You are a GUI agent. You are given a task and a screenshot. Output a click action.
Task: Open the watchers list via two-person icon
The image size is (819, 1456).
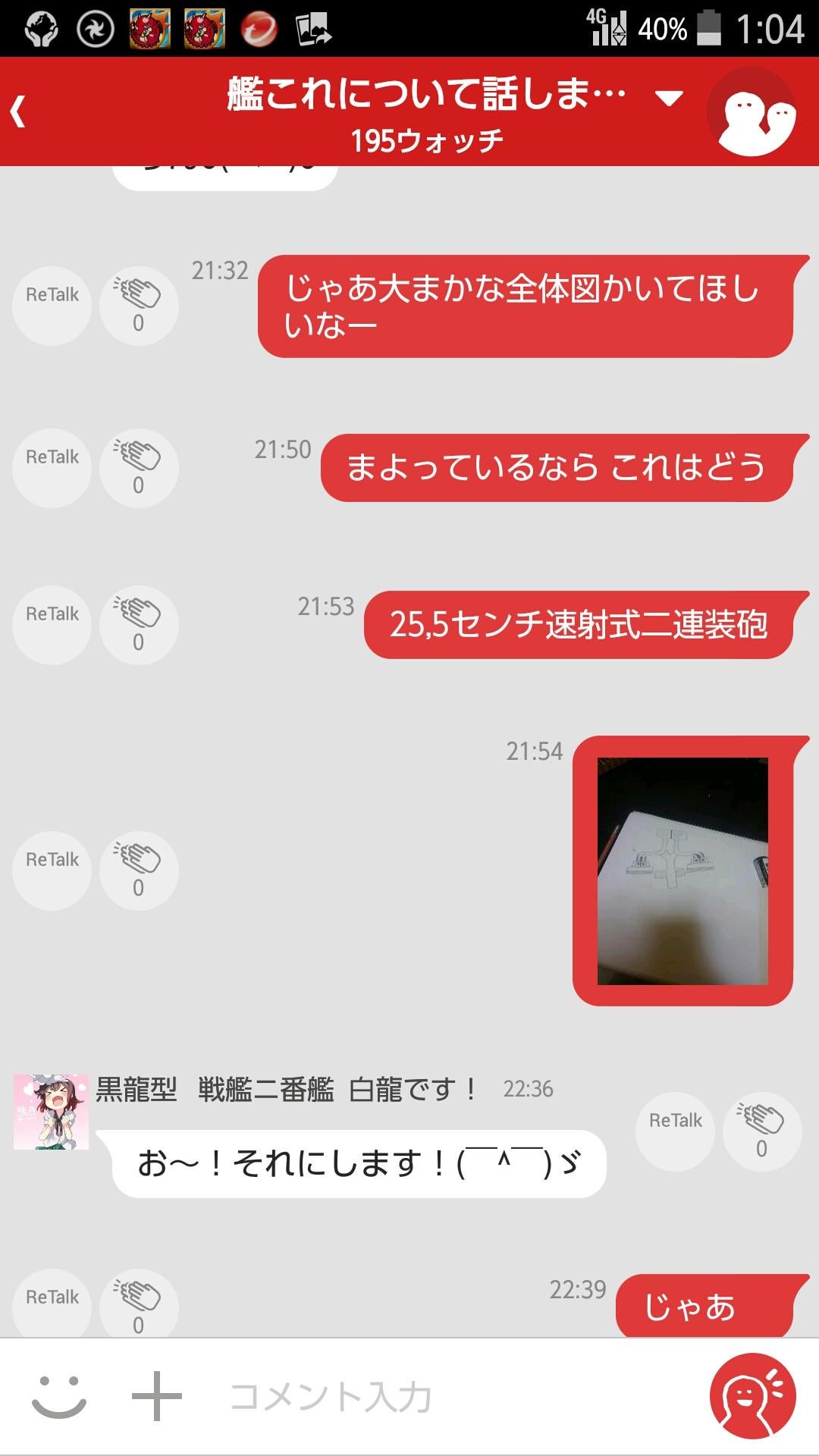[x=757, y=110]
